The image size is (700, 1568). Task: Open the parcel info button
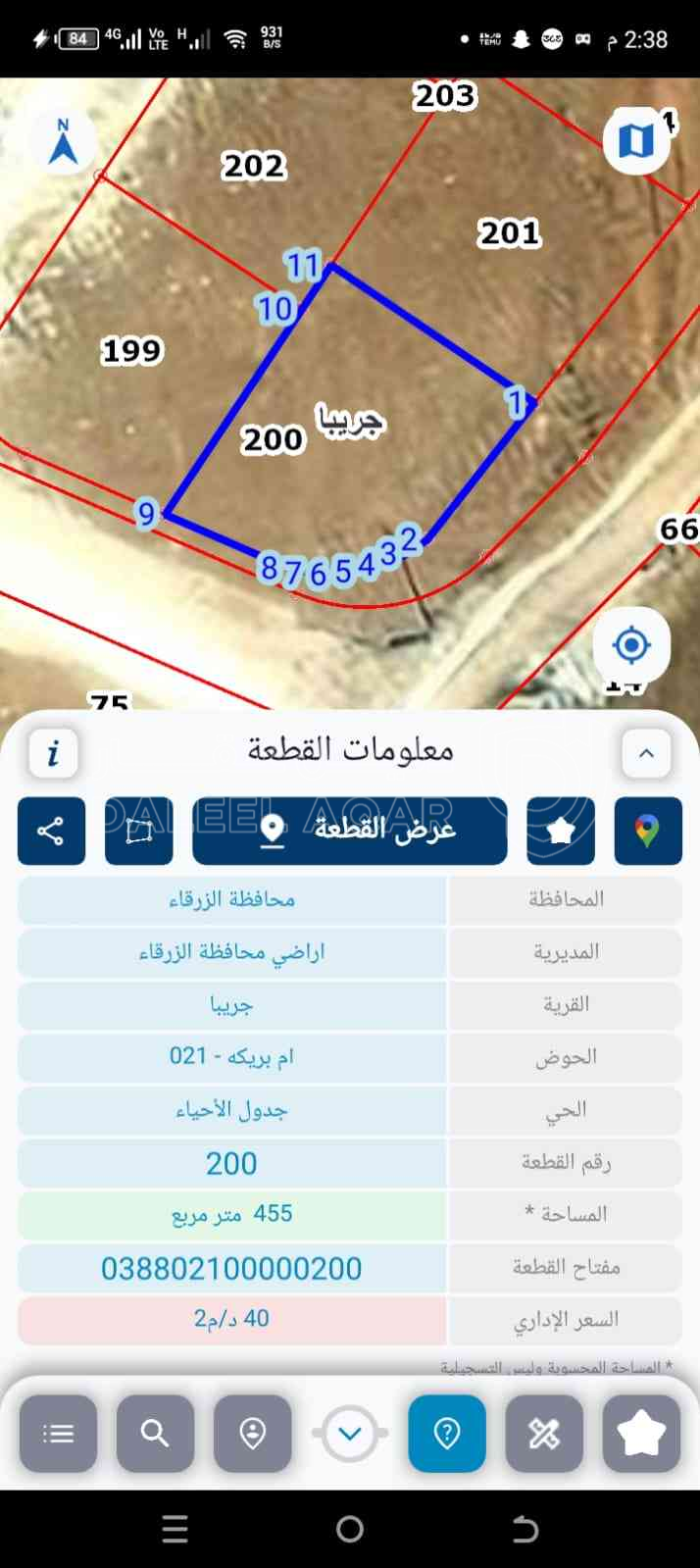53,753
